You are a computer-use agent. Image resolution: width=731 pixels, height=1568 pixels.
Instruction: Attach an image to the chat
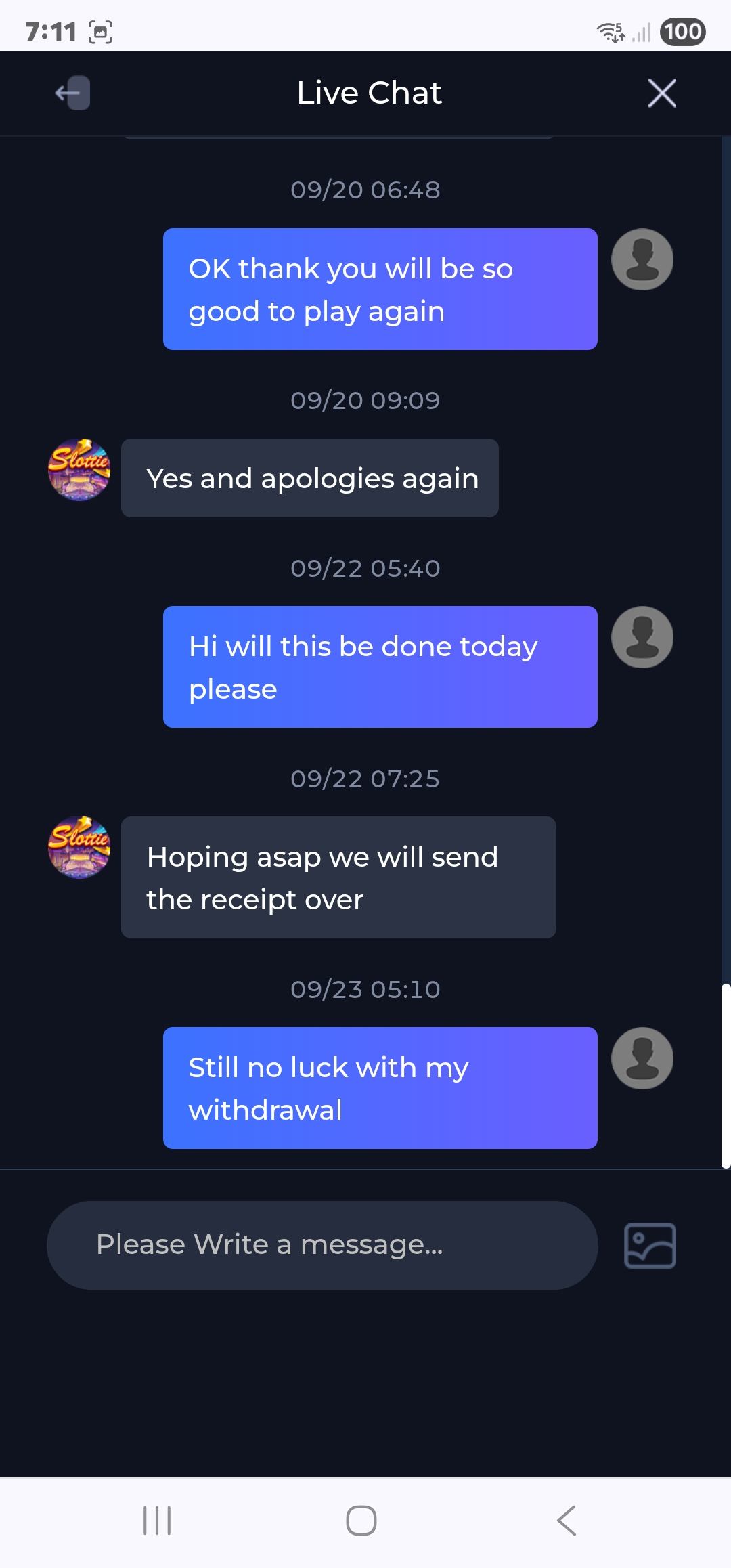[650, 1245]
